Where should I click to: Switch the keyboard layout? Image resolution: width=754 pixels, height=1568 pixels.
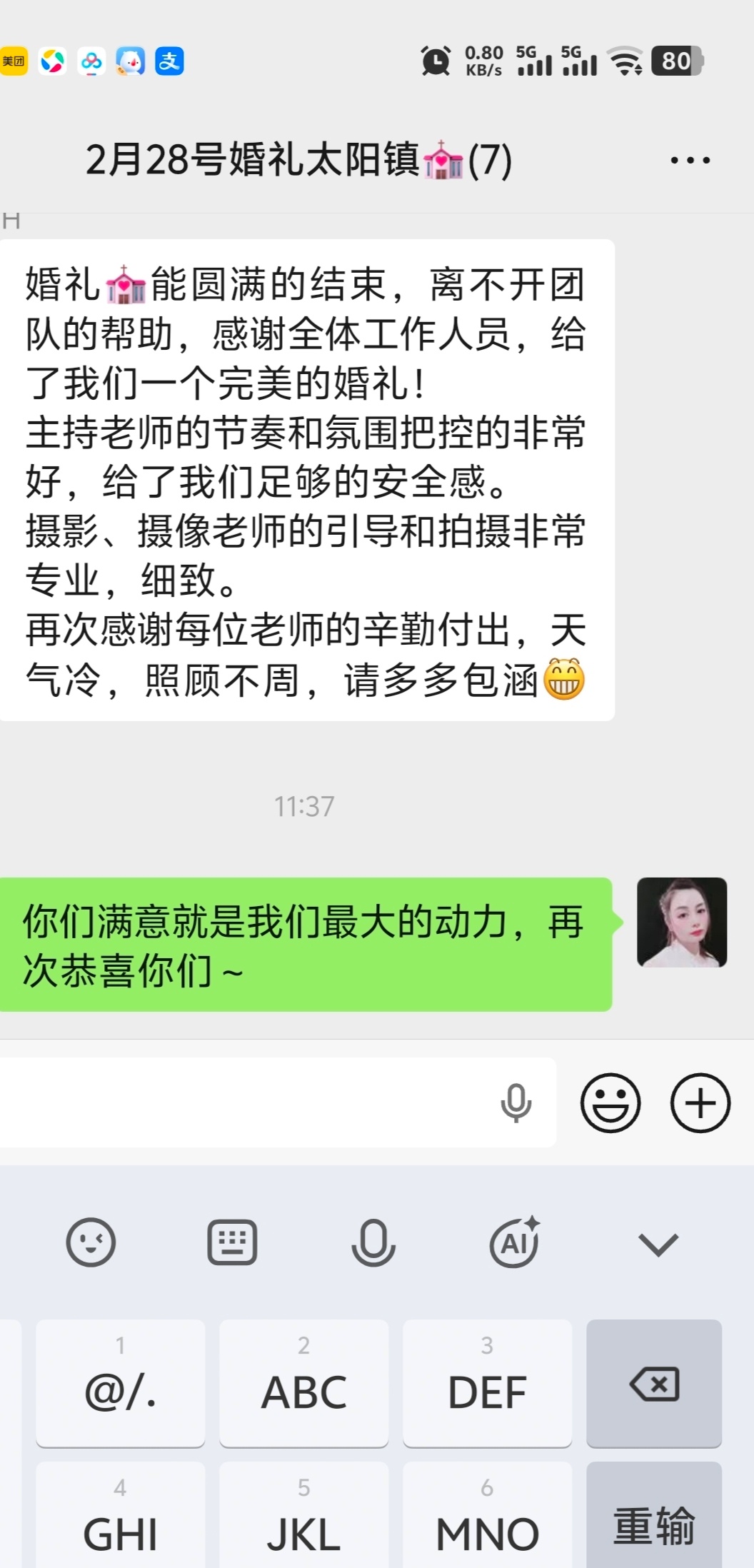[232, 1242]
